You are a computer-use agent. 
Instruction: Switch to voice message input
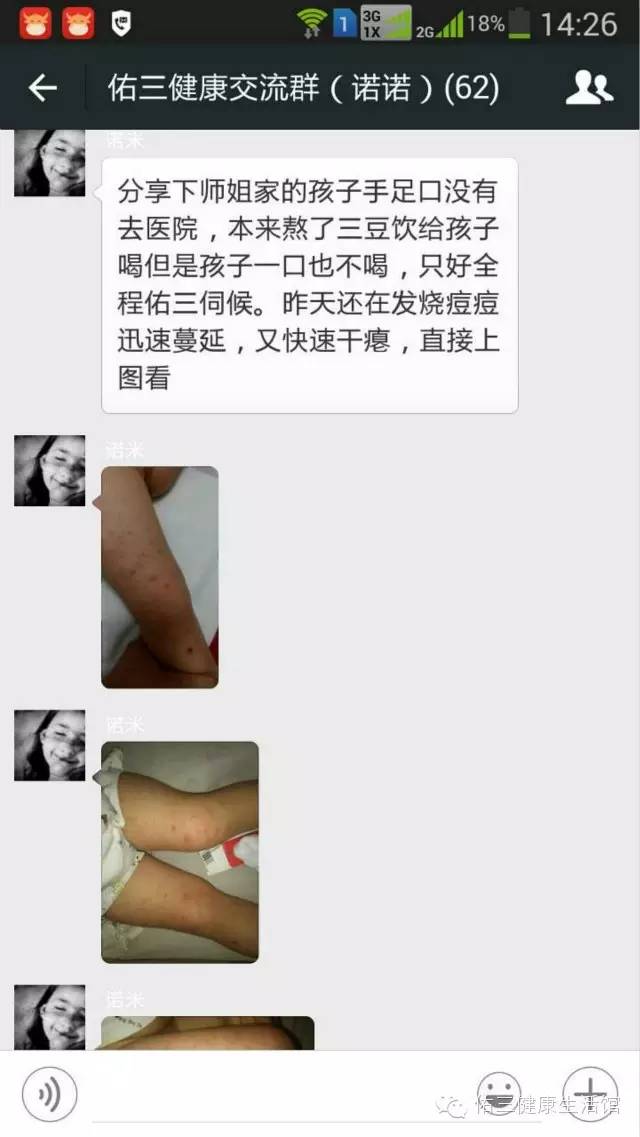click(x=49, y=1094)
